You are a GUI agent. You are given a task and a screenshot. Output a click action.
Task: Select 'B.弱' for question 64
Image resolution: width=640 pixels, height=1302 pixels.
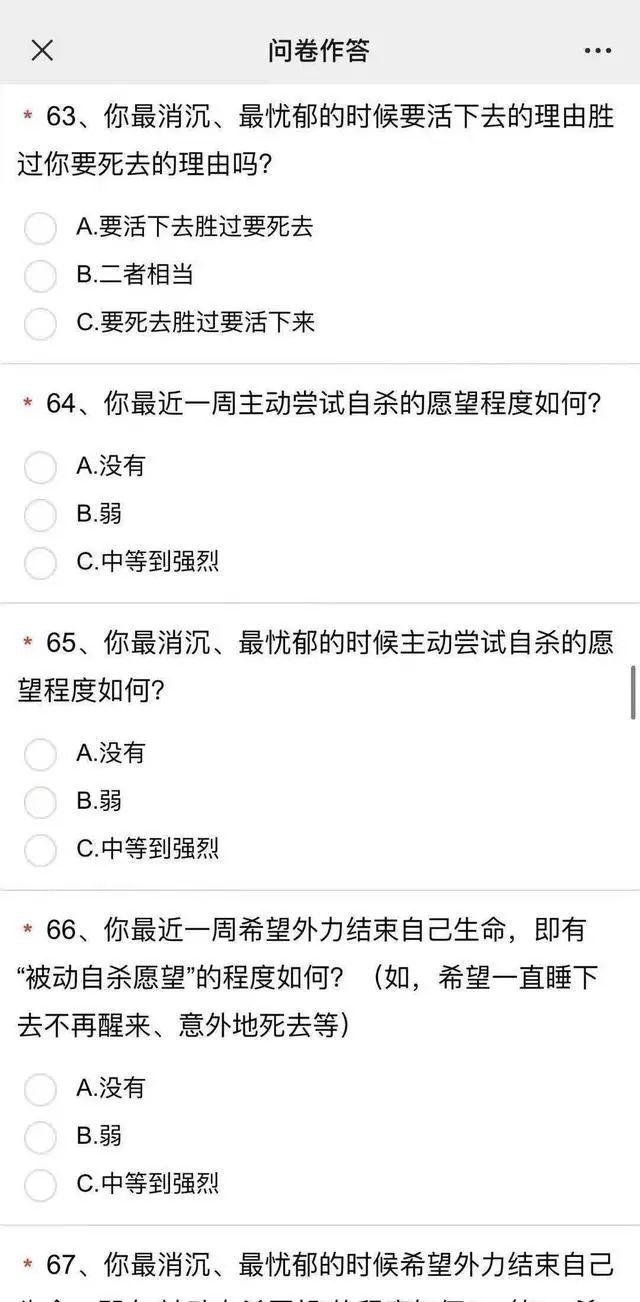[x=40, y=515]
